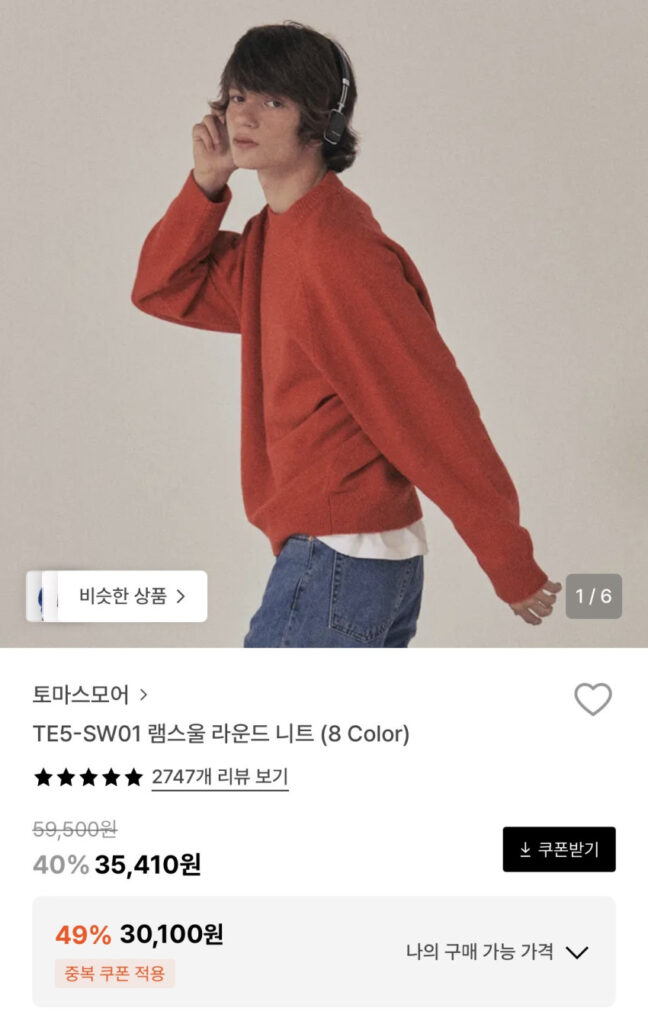Expand 나의 구매 가능 가격 details
The image size is (648, 1024).
pyautogui.click(x=497, y=951)
